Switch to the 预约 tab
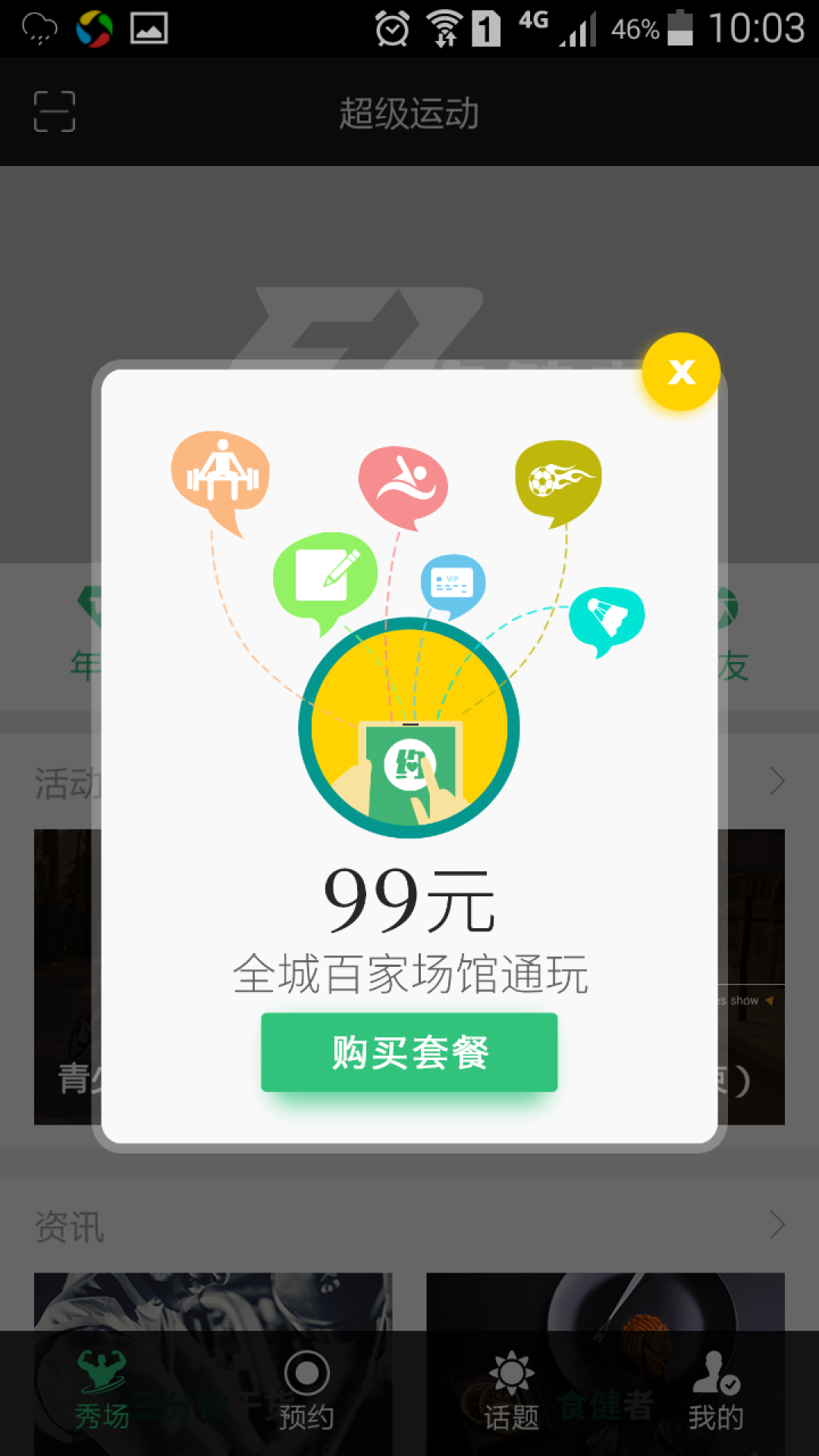Viewport: 819px width, 1456px height. click(306, 1392)
